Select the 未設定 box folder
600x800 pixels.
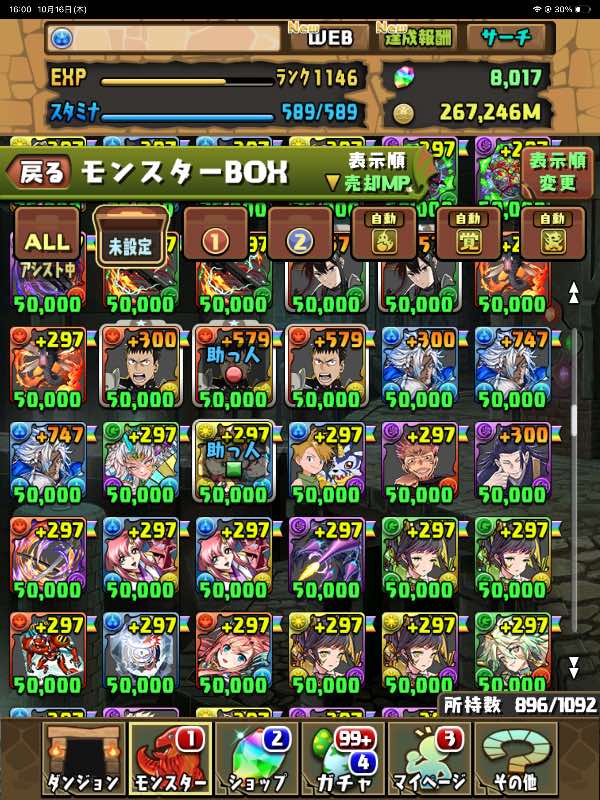131,236
